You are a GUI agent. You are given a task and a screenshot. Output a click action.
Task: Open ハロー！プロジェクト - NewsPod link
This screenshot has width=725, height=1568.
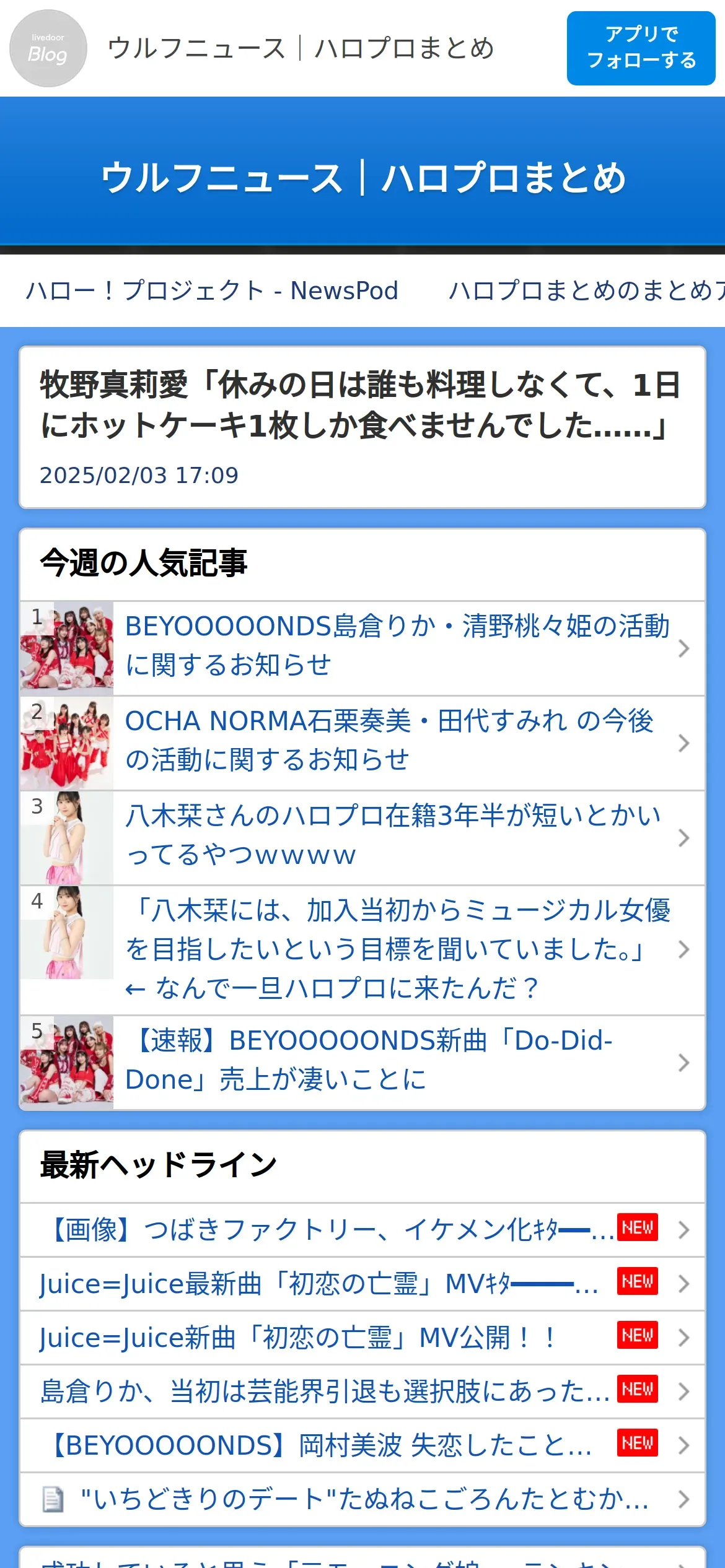(x=211, y=290)
